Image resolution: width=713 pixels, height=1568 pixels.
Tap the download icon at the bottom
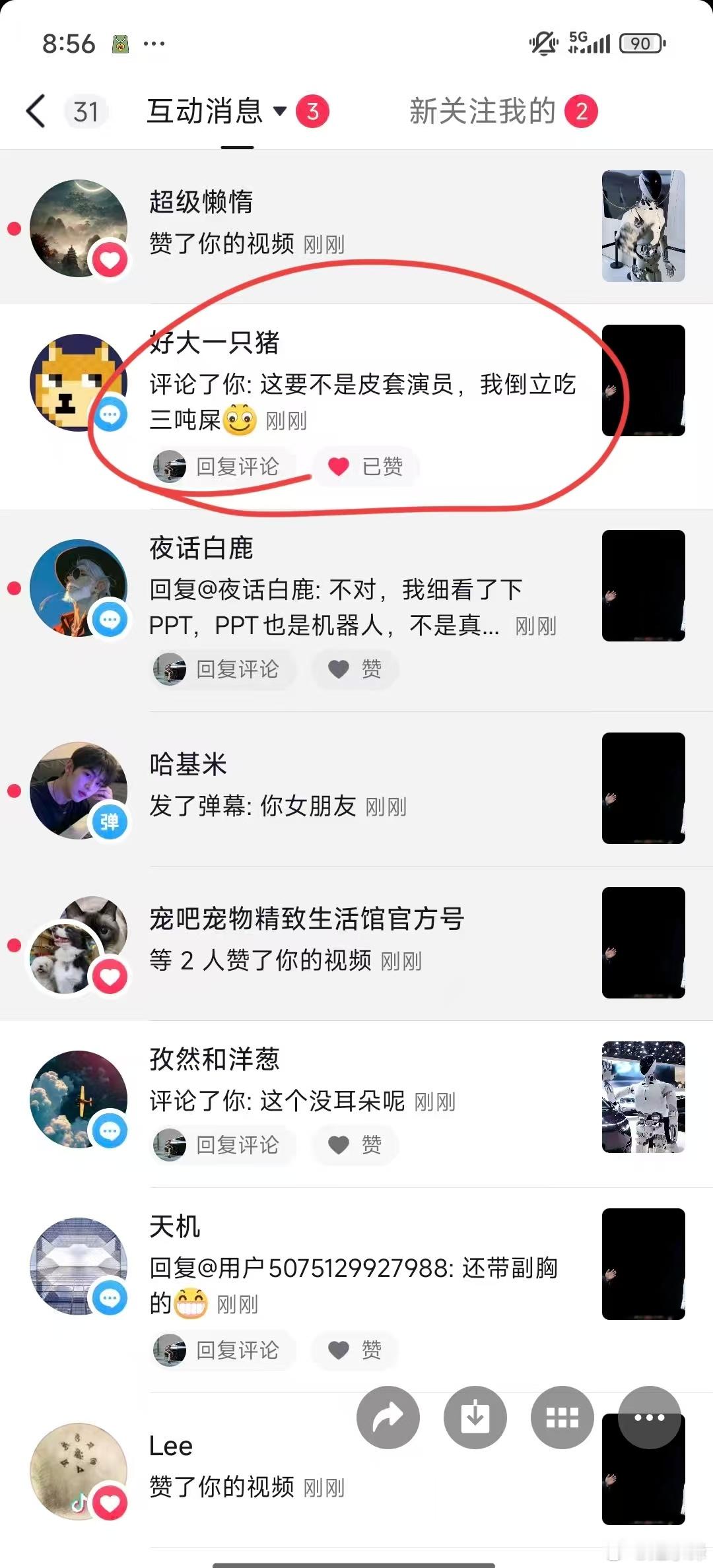click(475, 1418)
